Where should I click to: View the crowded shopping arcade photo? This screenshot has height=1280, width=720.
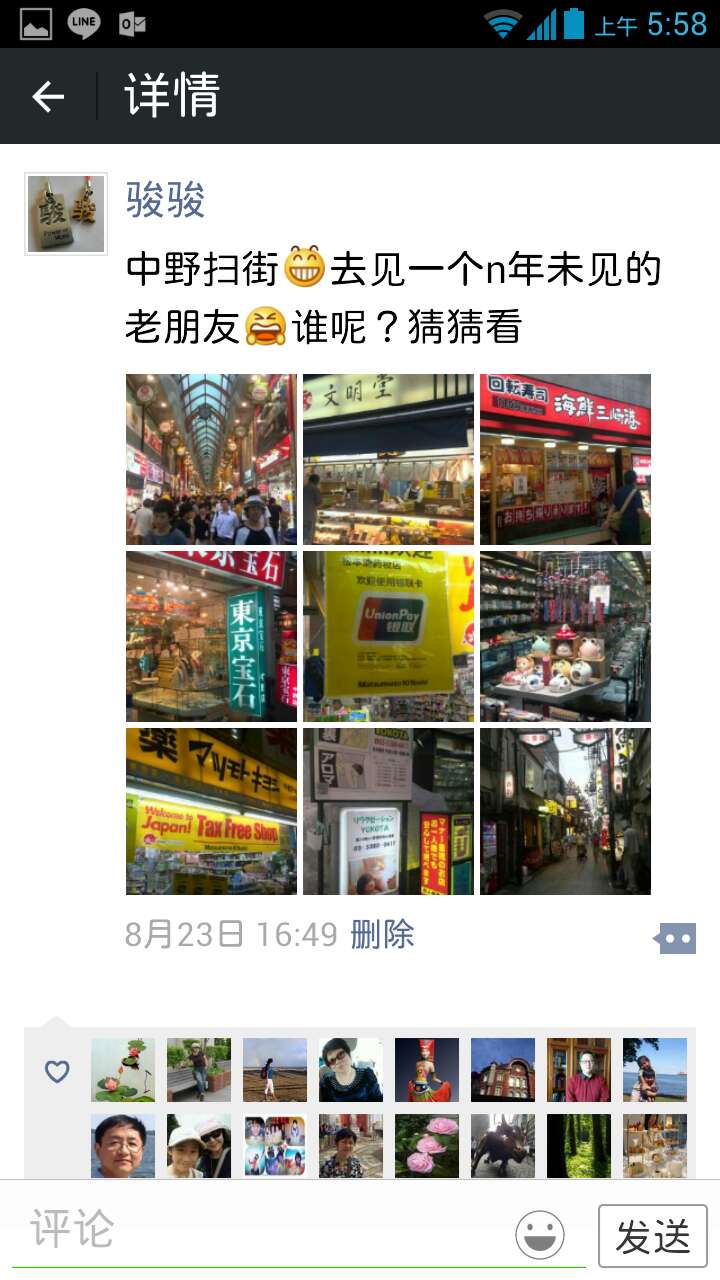point(211,459)
